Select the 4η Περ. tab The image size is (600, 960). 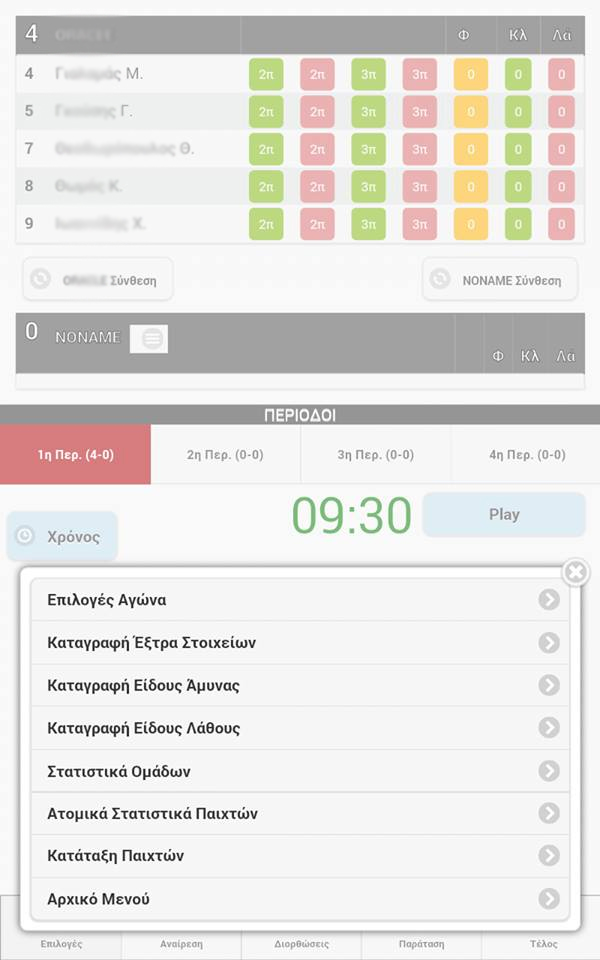point(526,454)
